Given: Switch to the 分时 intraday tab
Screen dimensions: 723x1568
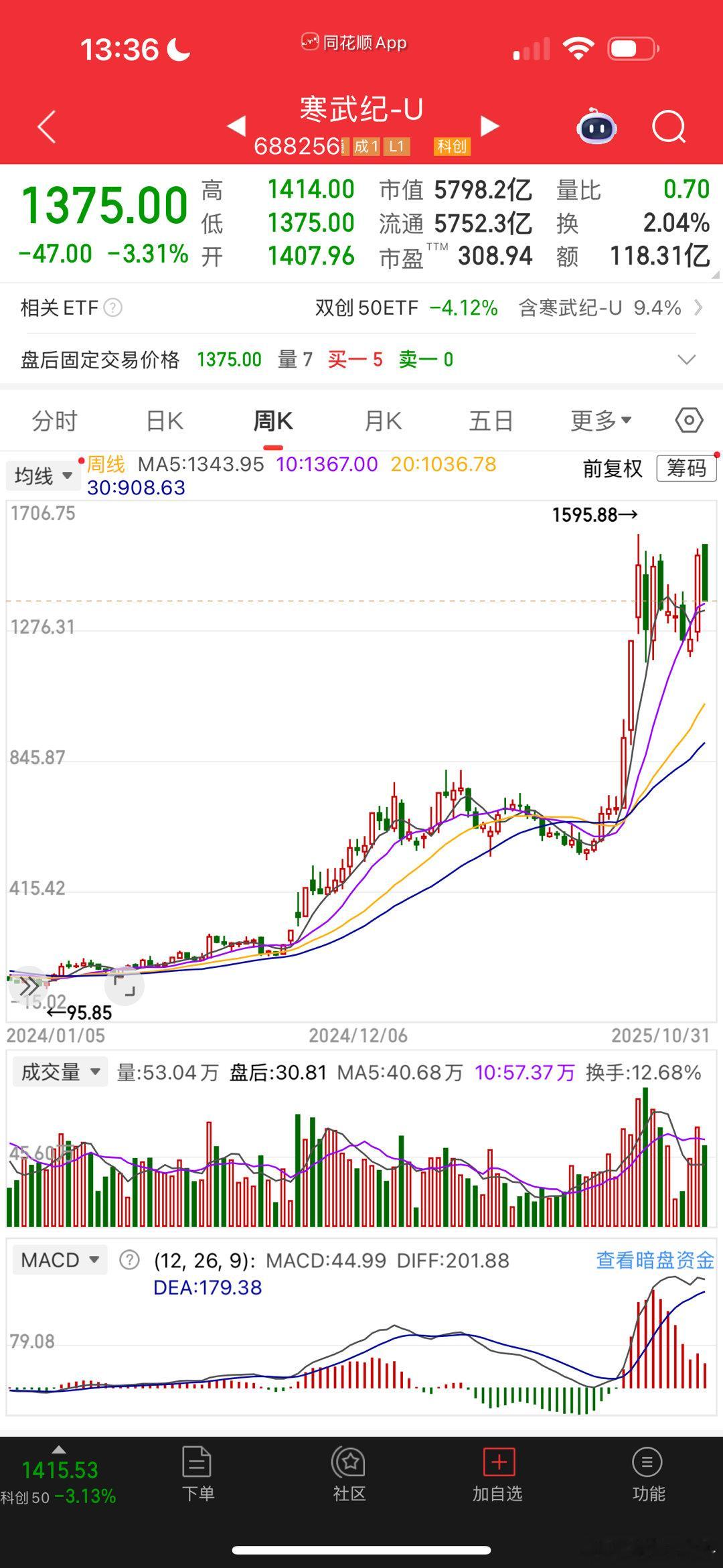Looking at the screenshot, I should (54, 421).
